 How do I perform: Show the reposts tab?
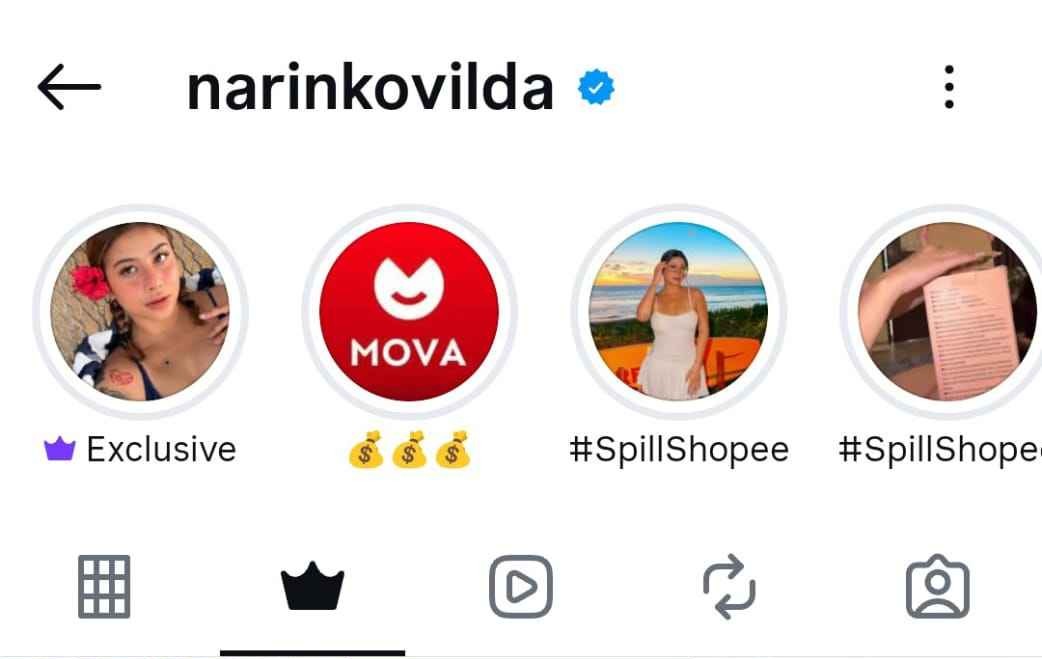click(x=729, y=586)
